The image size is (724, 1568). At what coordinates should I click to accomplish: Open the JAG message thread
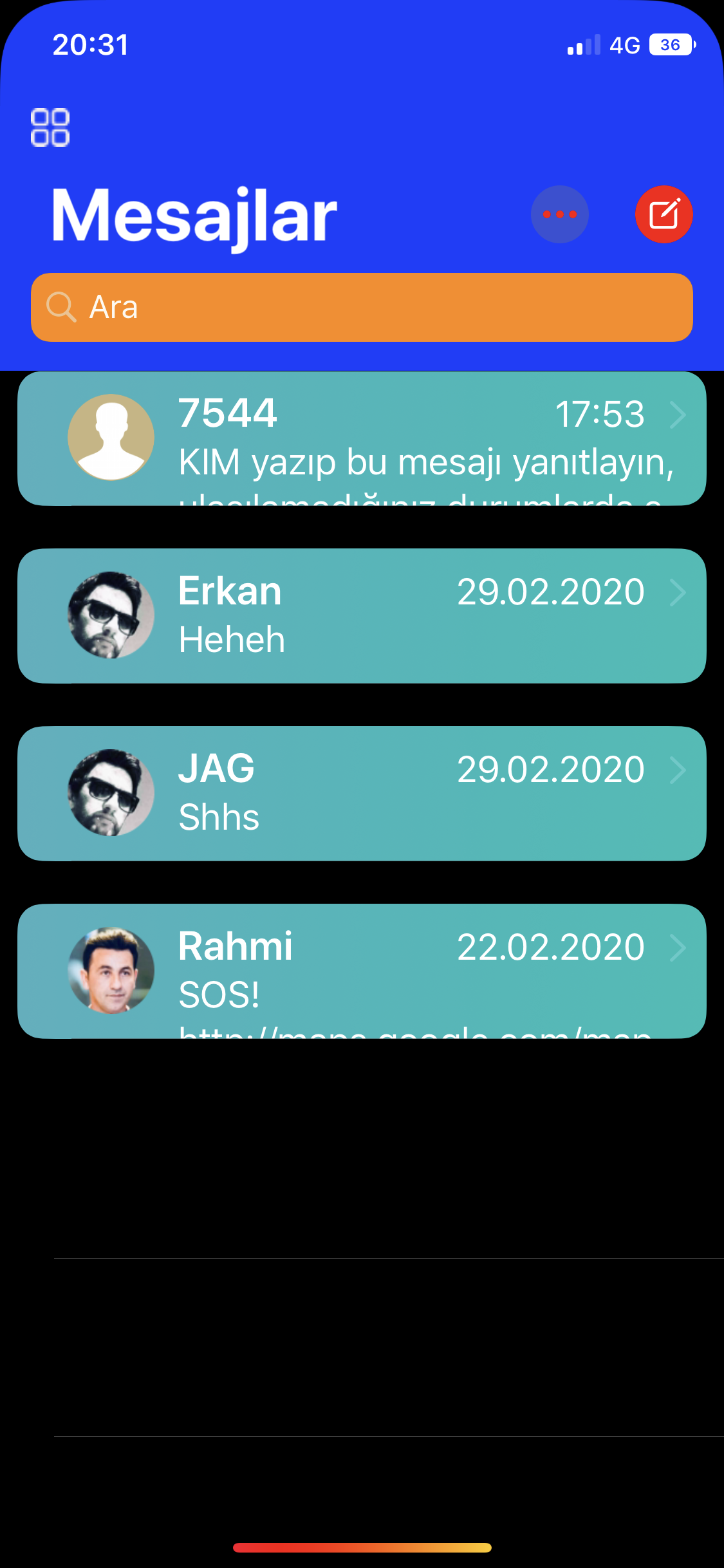point(362,794)
